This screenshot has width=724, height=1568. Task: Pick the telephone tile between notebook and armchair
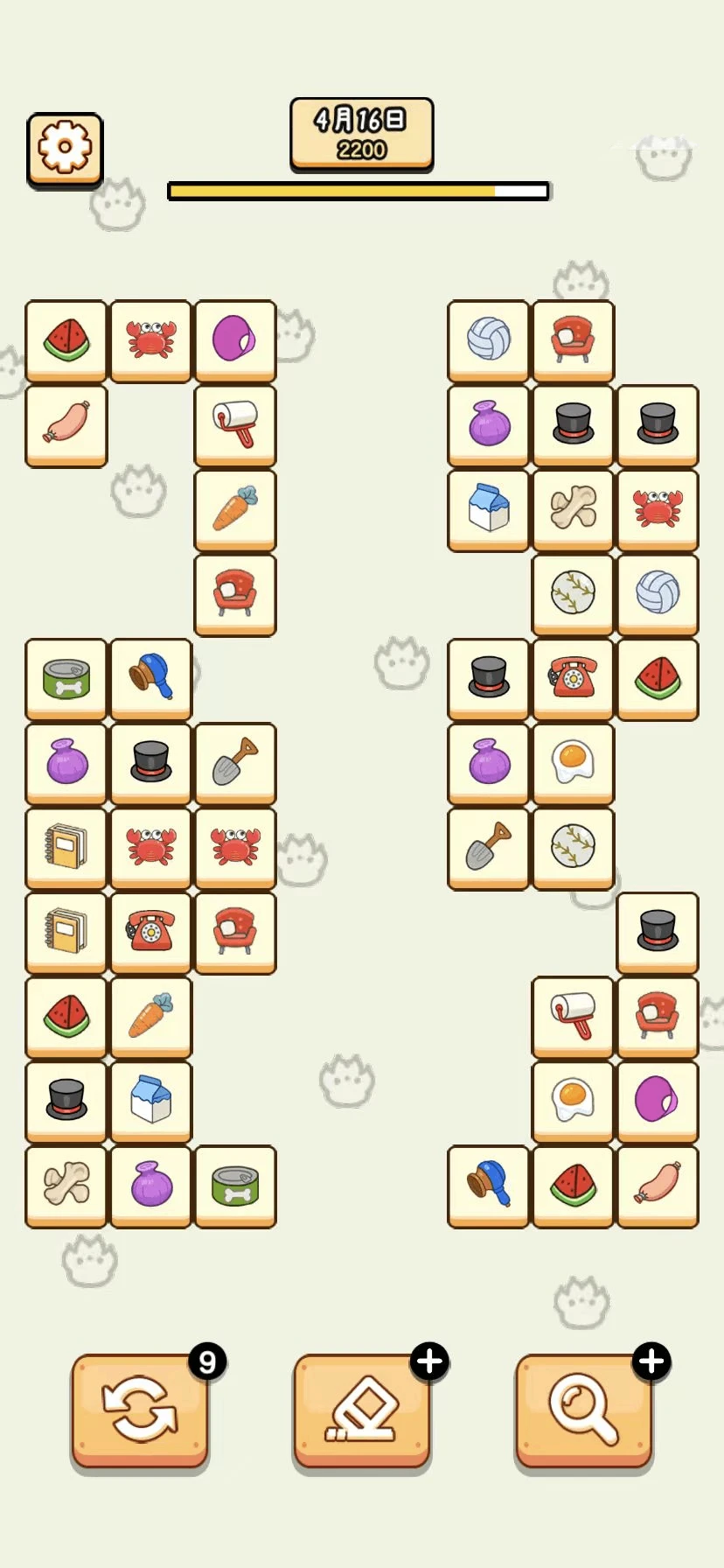tap(150, 932)
